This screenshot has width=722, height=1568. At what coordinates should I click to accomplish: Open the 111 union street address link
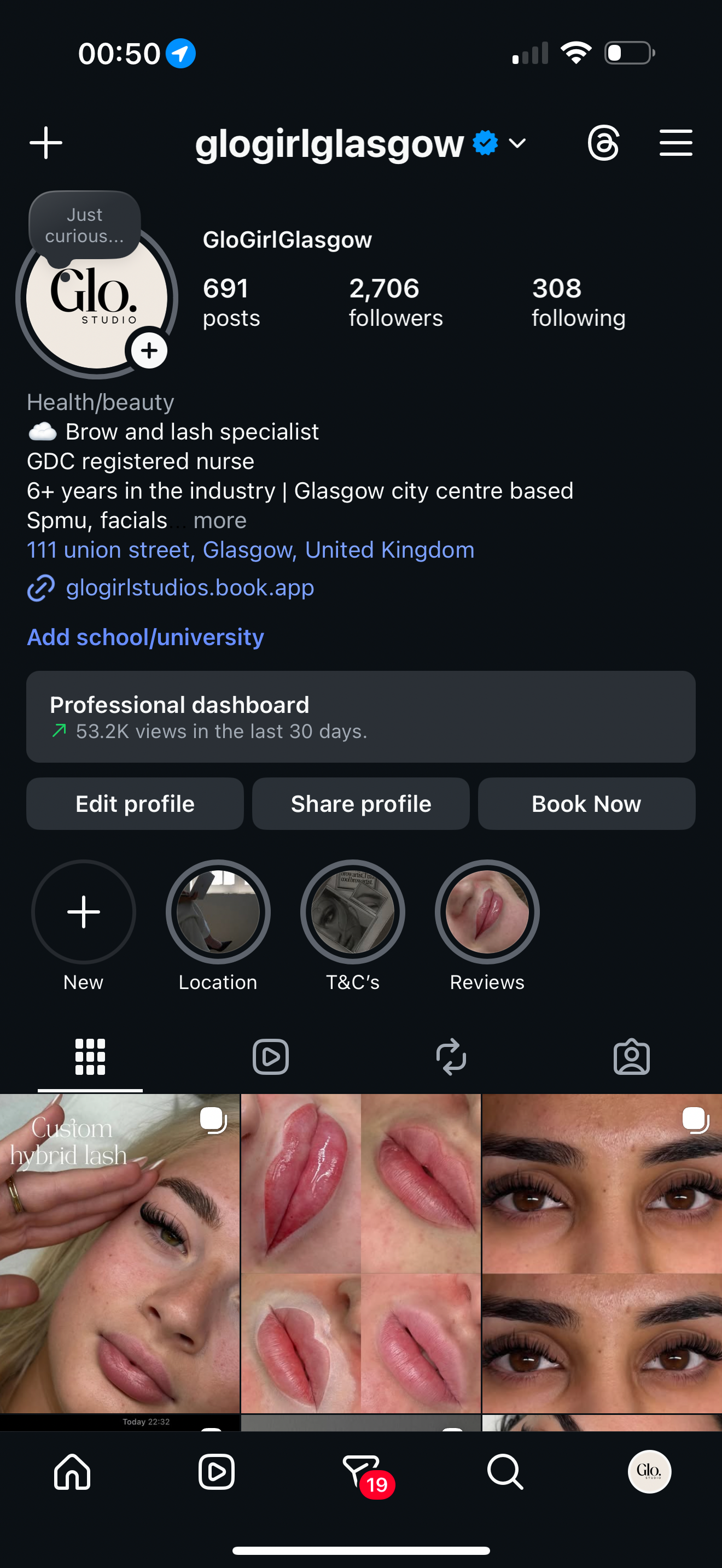[x=250, y=550]
